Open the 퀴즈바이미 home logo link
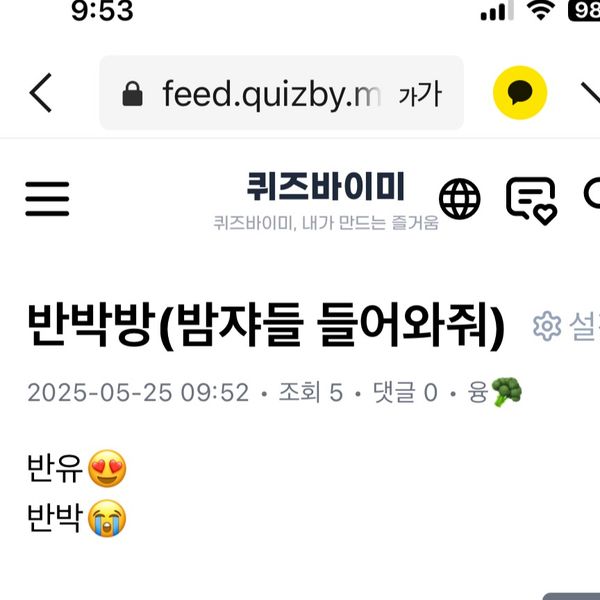Viewport: 600px width, 600px height. click(x=325, y=187)
